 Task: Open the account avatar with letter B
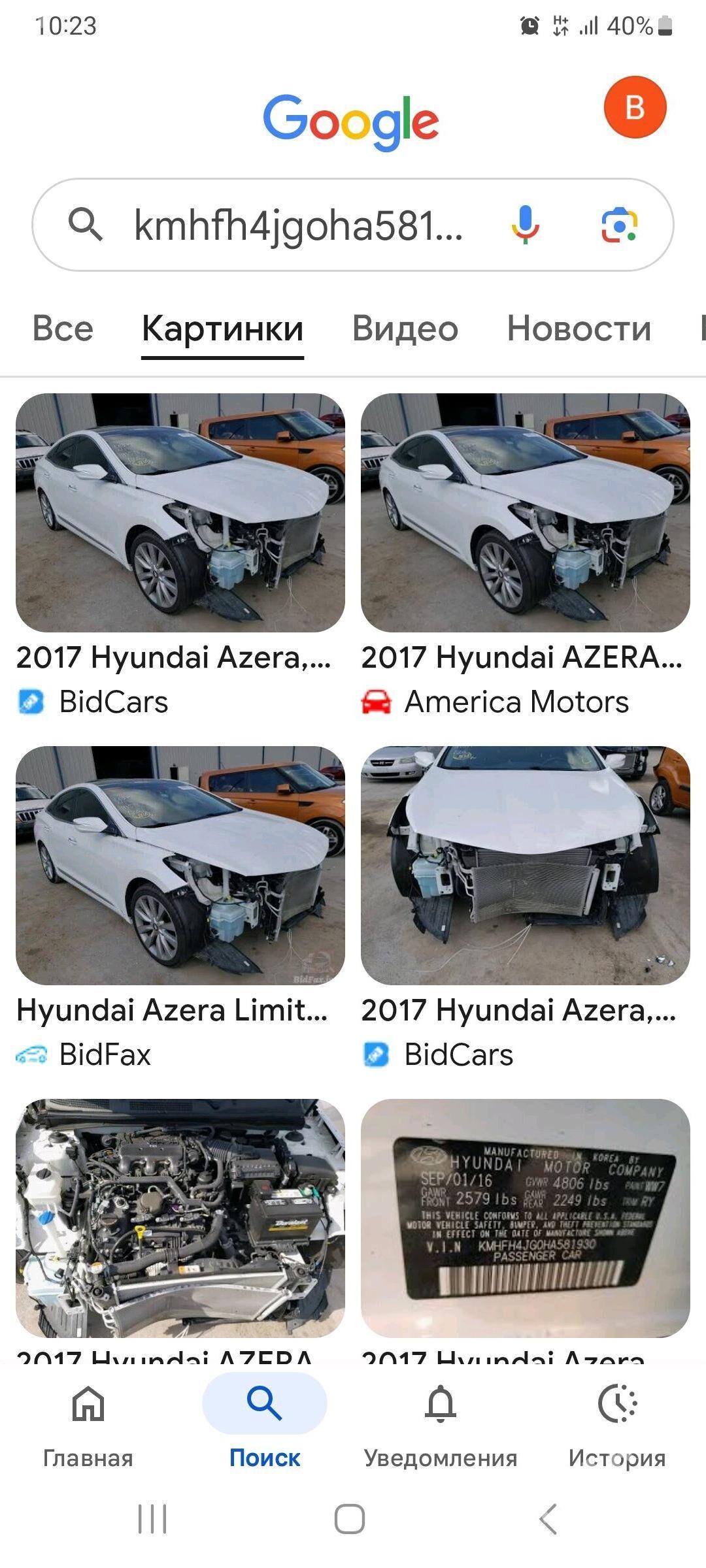click(634, 107)
